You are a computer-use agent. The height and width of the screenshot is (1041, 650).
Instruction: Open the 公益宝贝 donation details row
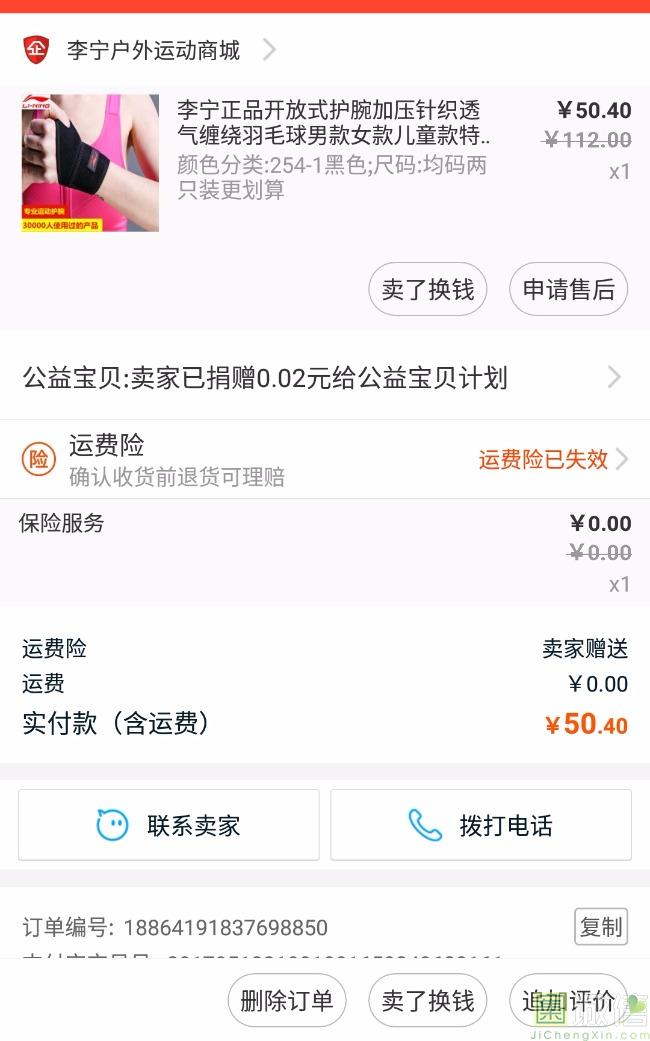click(324, 378)
